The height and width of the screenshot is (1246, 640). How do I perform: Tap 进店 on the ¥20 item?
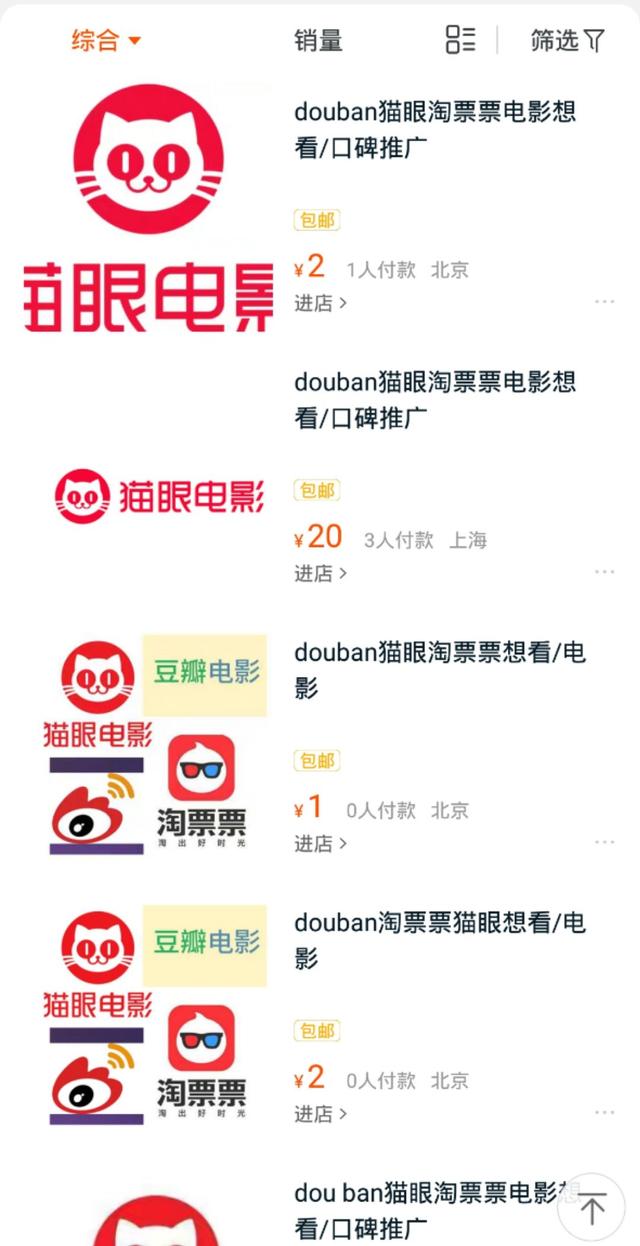[320, 573]
